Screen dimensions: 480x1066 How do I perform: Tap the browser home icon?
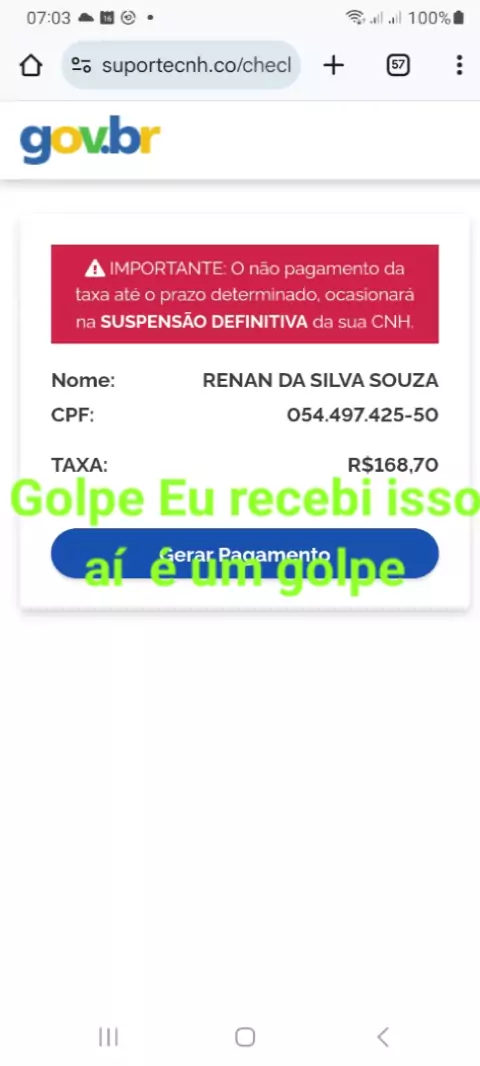coord(31,65)
